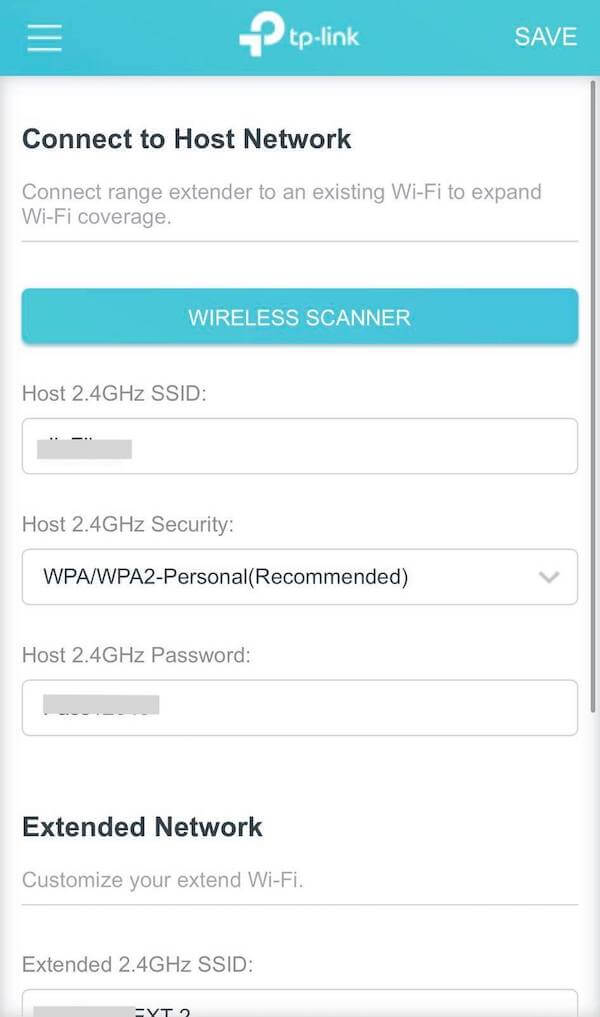This screenshot has height=1017, width=600.
Task: Expand the Host 2.4GHz Security dropdown
Action: pyautogui.click(x=300, y=577)
